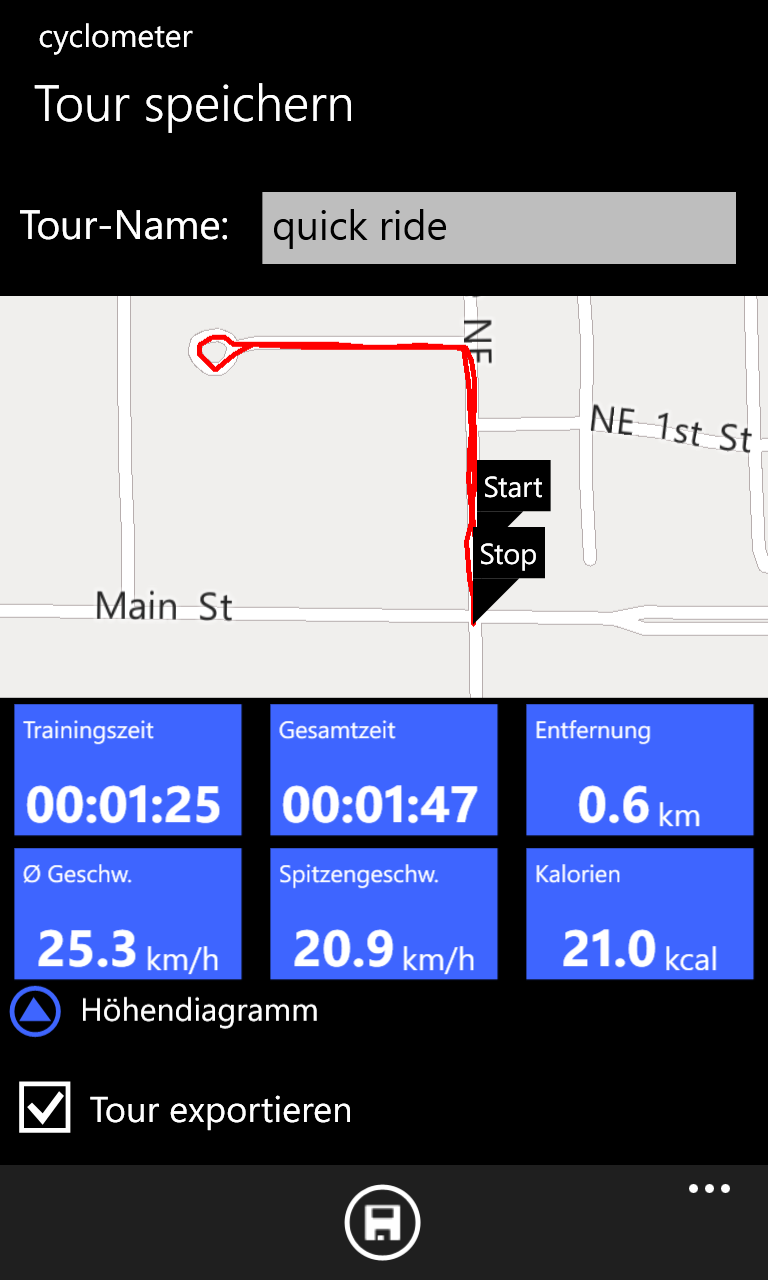Tap the Trainingszeit tile showing 00:01:25
This screenshot has height=1280, width=768.
pos(127,769)
